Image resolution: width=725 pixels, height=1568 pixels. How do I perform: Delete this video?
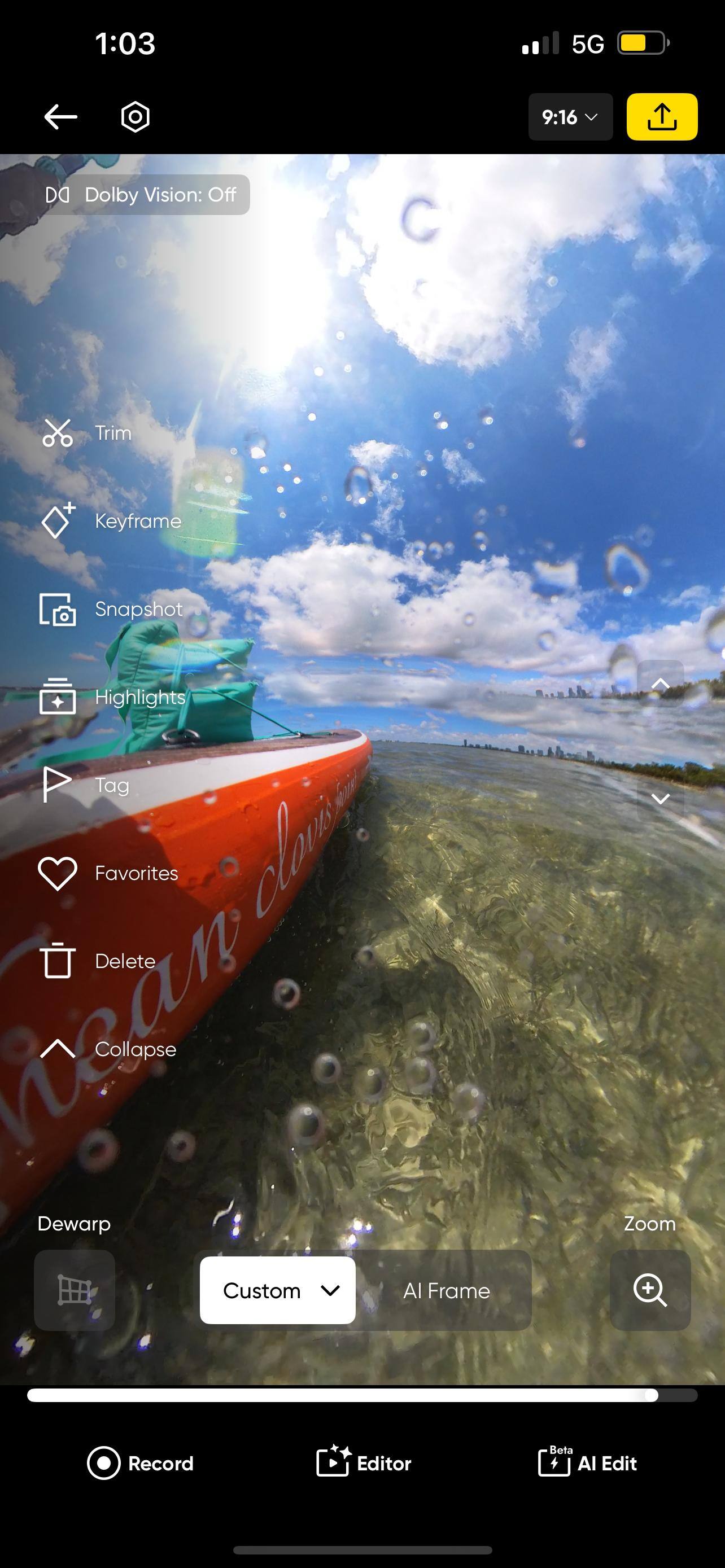pyautogui.click(x=97, y=961)
